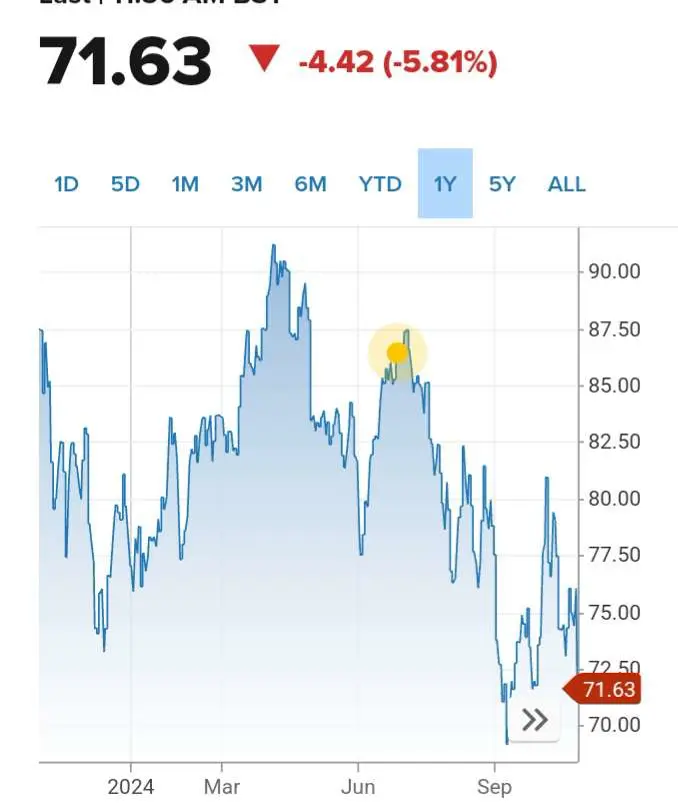Show the 1M chart period
The image size is (678, 804).
coord(185,184)
